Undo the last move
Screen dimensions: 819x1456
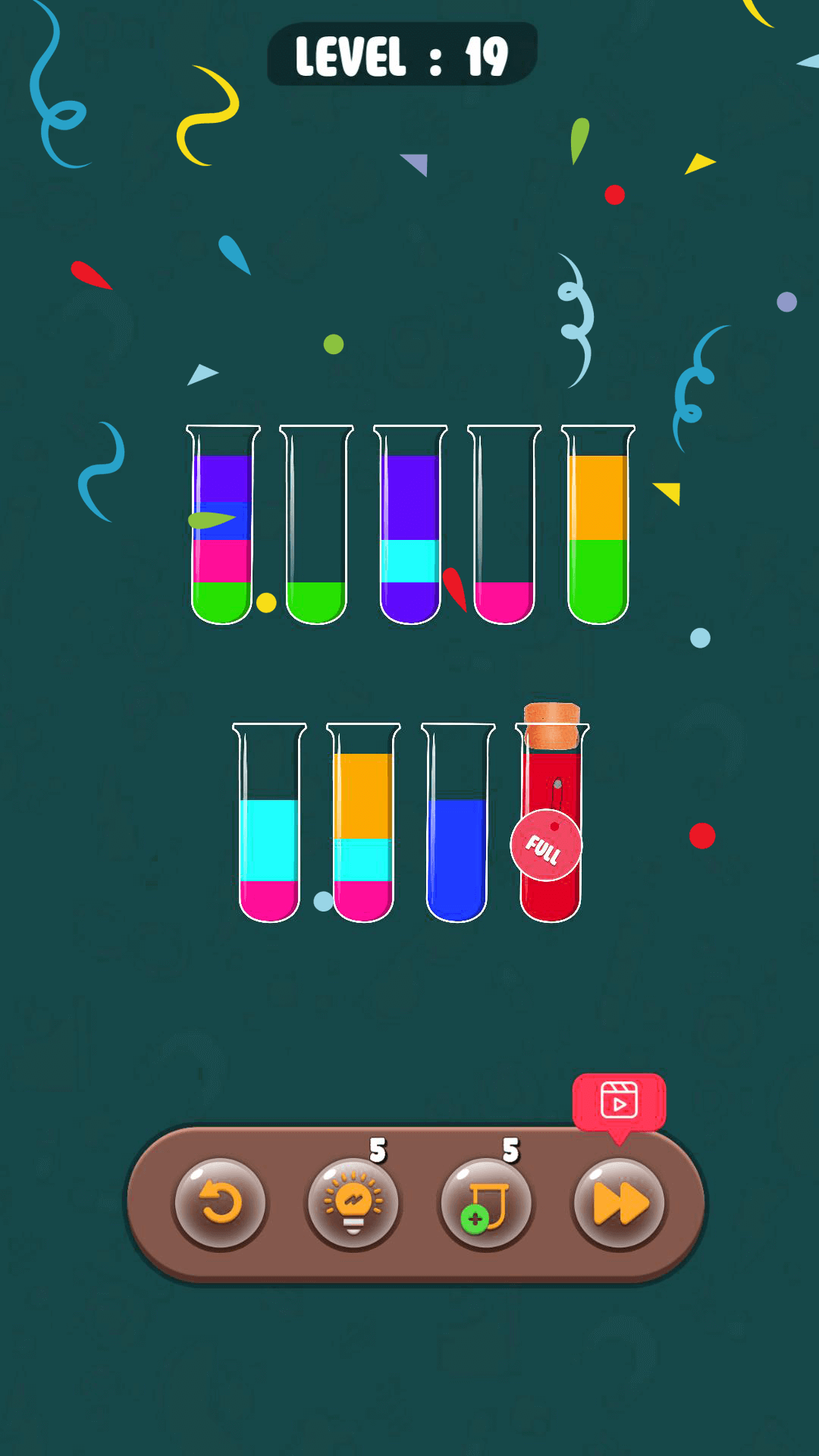point(221,1203)
